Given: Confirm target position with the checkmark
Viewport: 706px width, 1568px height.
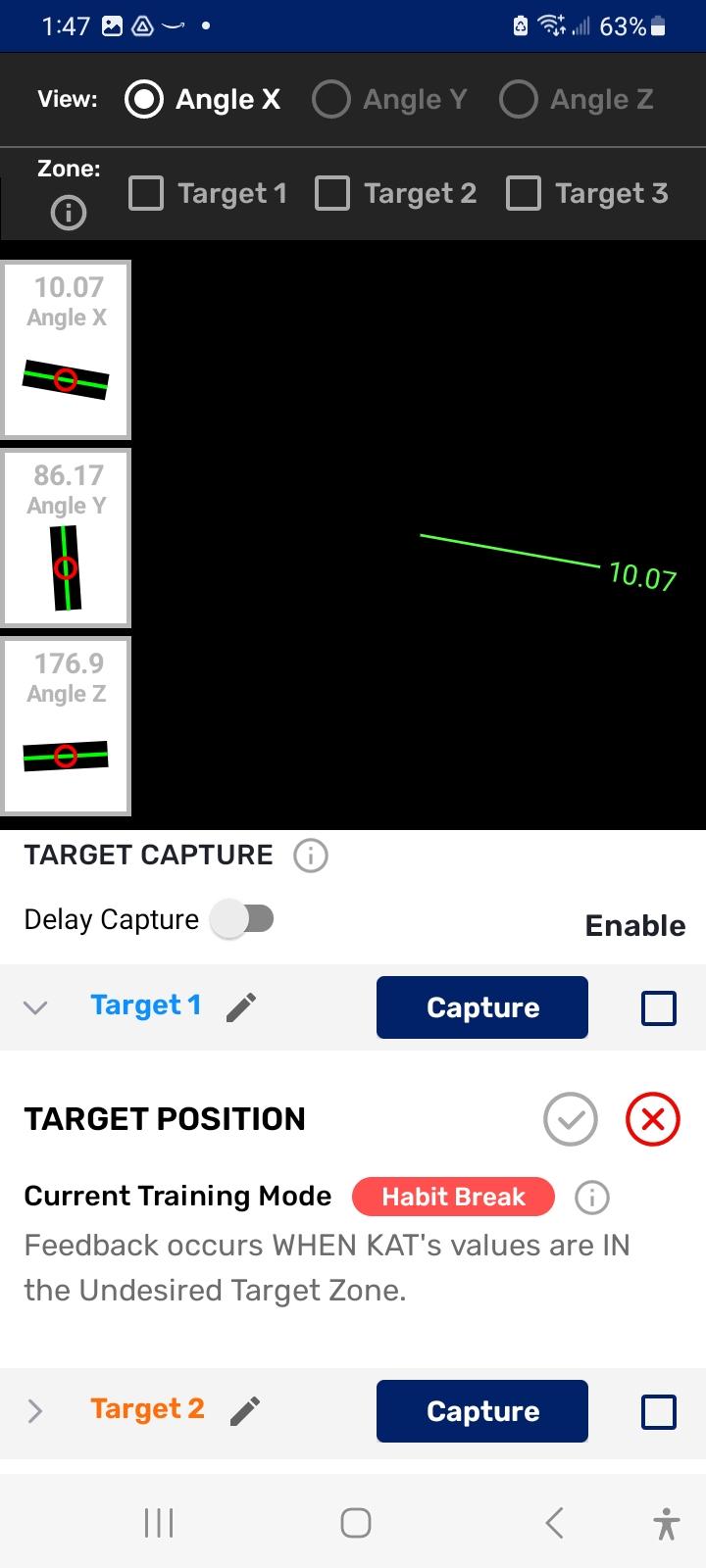Looking at the screenshot, I should 571,1118.
